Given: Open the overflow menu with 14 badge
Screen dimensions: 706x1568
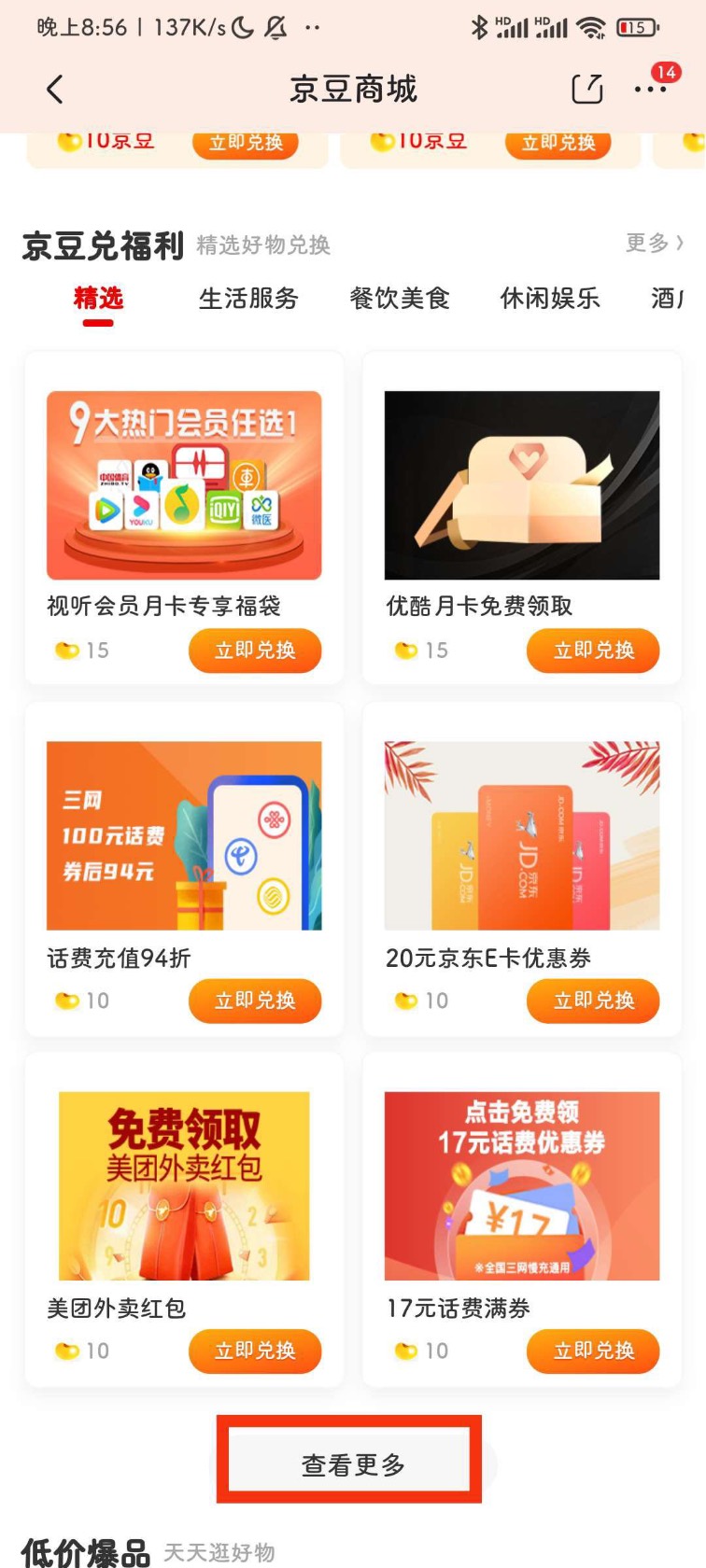Looking at the screenshot, I should [650, 90].
